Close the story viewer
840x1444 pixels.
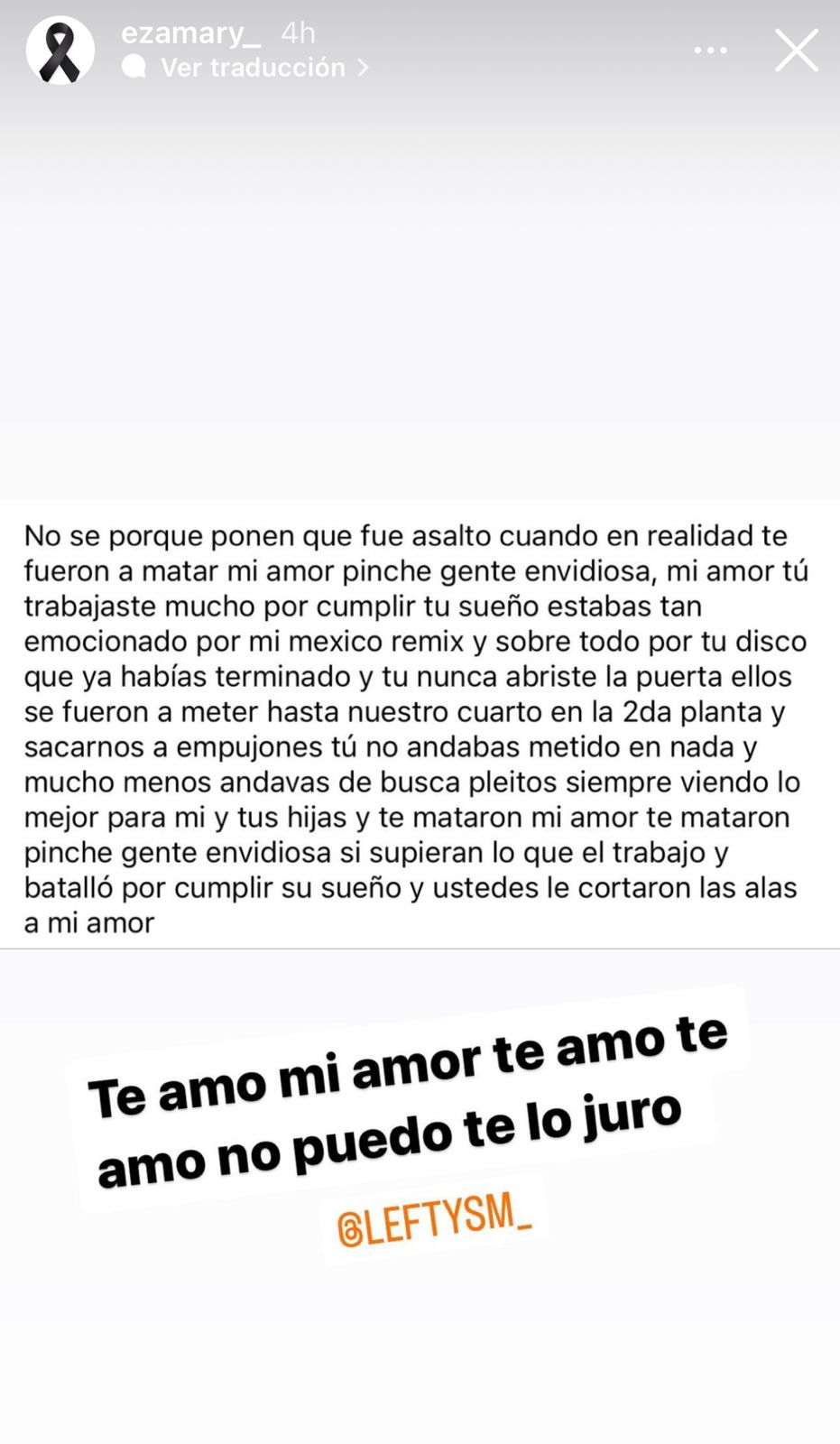(x=796, y=51)
